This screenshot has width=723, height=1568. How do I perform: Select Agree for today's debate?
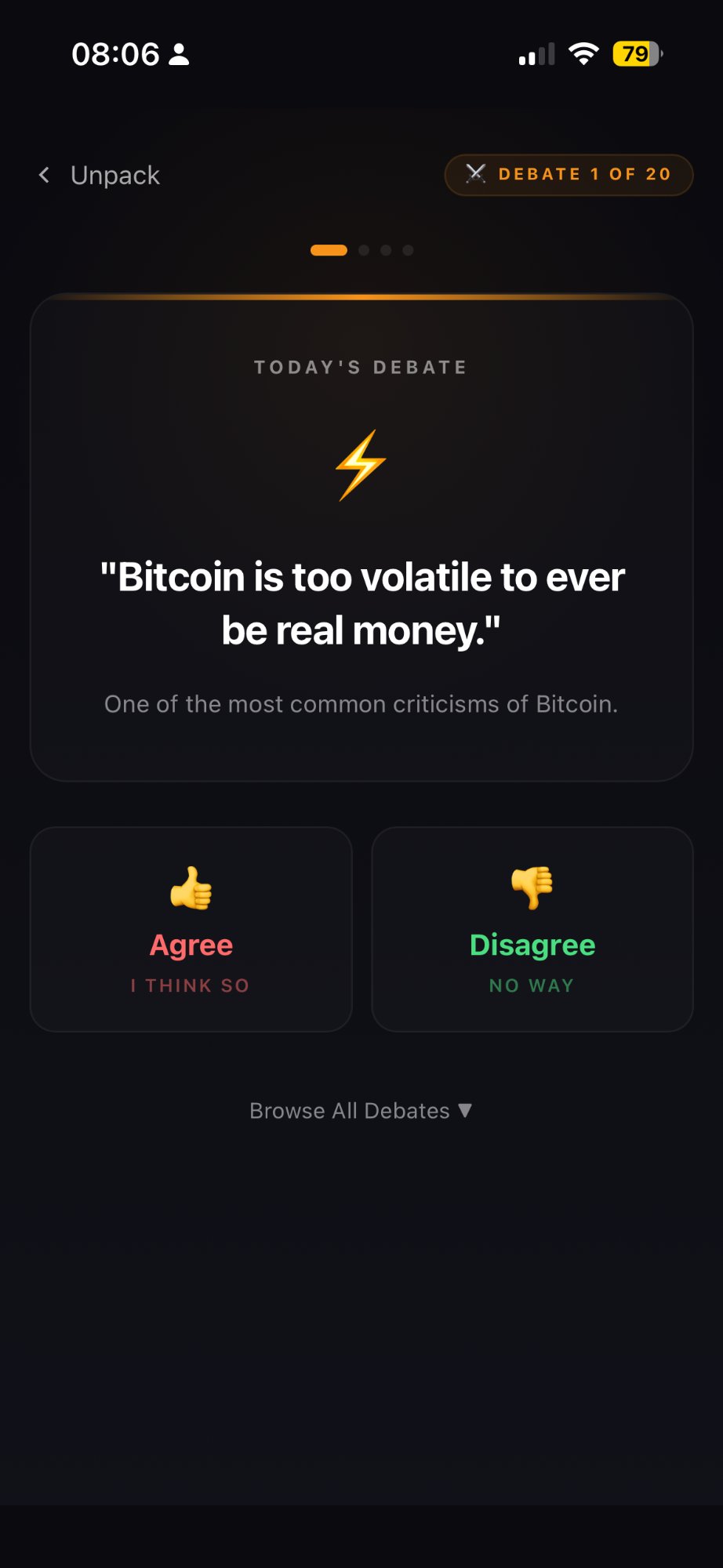pyautogui.click(x=191, y=929)
